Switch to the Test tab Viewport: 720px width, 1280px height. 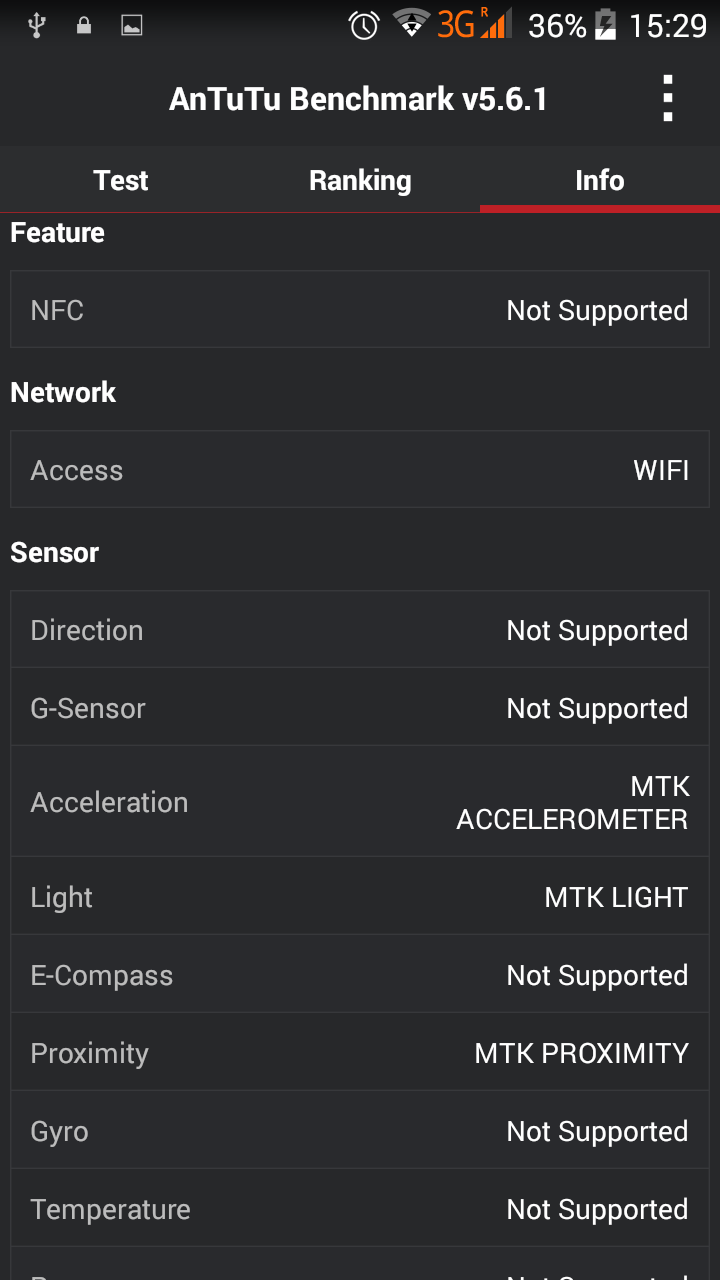120,180
